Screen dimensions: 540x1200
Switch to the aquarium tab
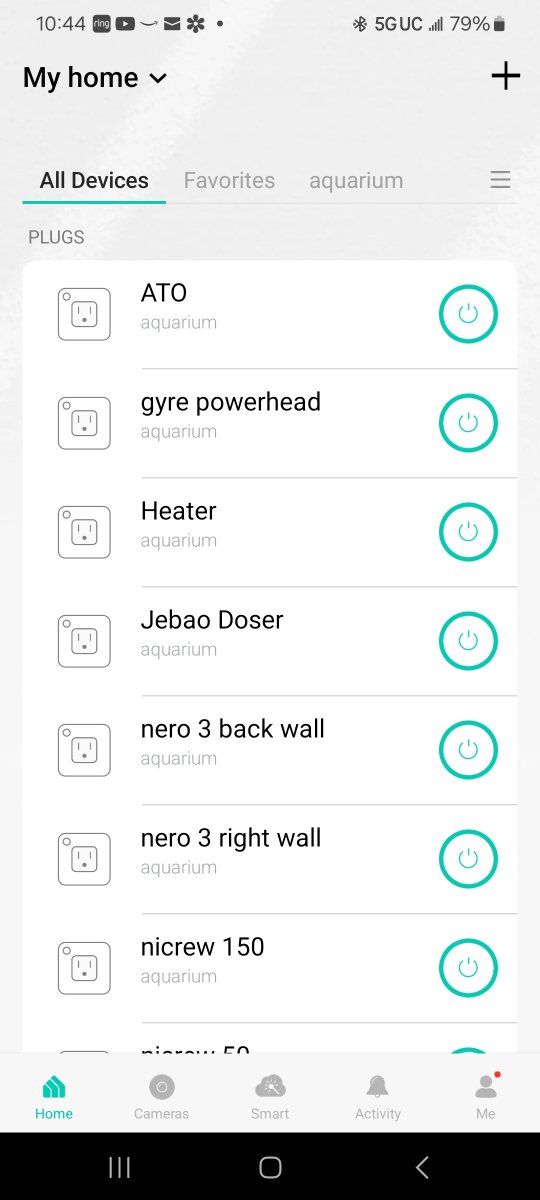(x=356, y=181)
